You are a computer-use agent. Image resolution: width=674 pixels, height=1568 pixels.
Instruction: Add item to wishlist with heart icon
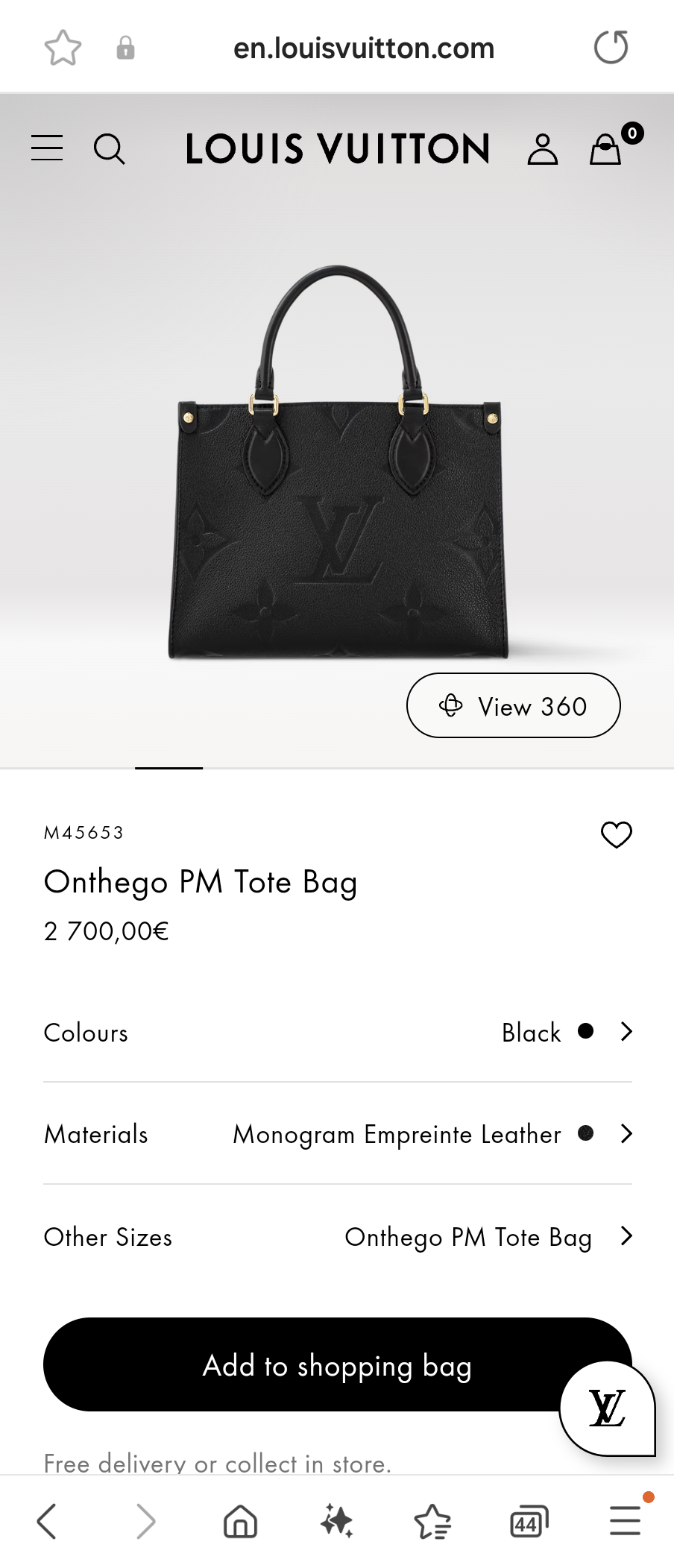615,834
